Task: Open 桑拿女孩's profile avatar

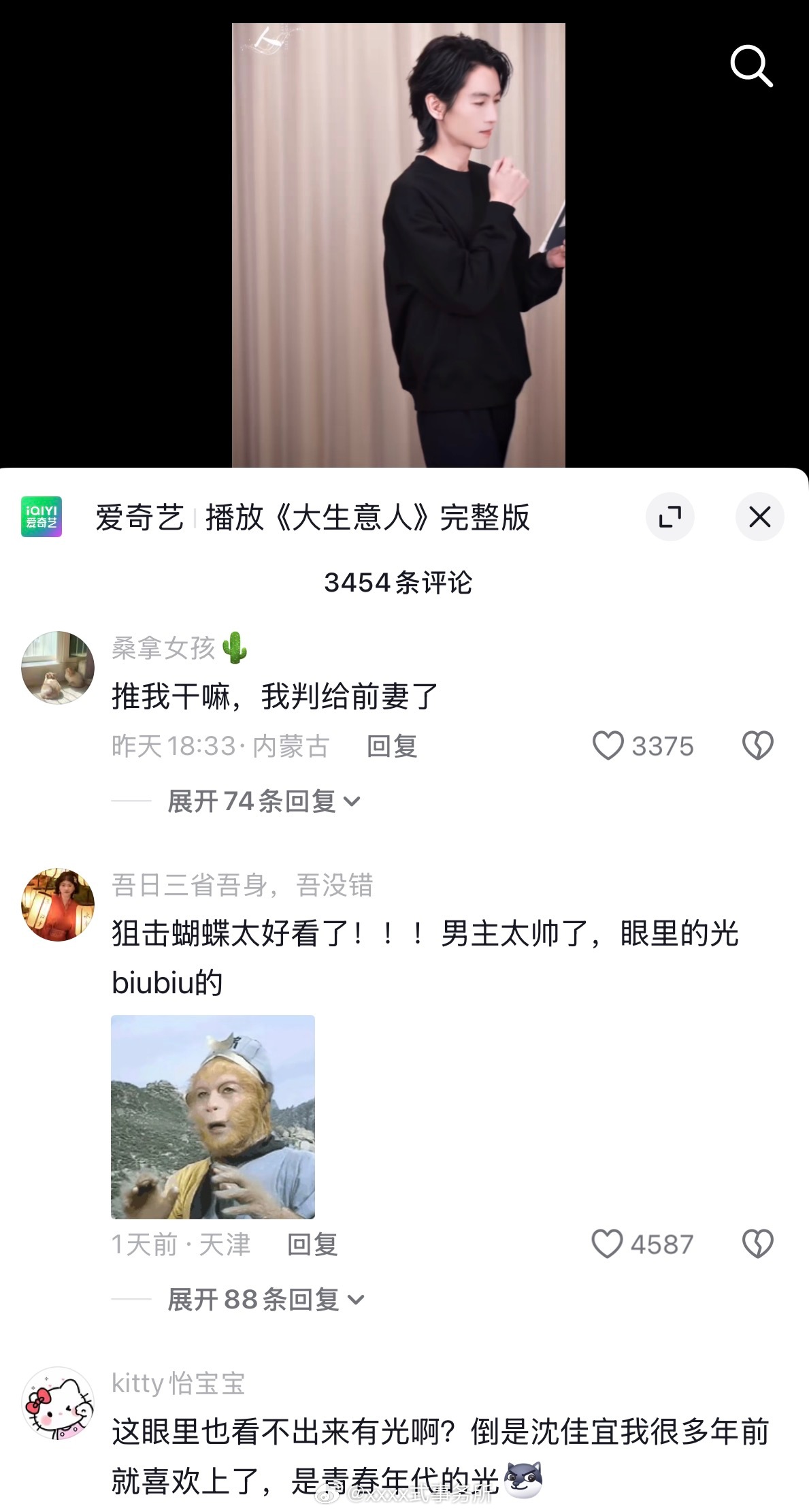Action: (58, 666)
